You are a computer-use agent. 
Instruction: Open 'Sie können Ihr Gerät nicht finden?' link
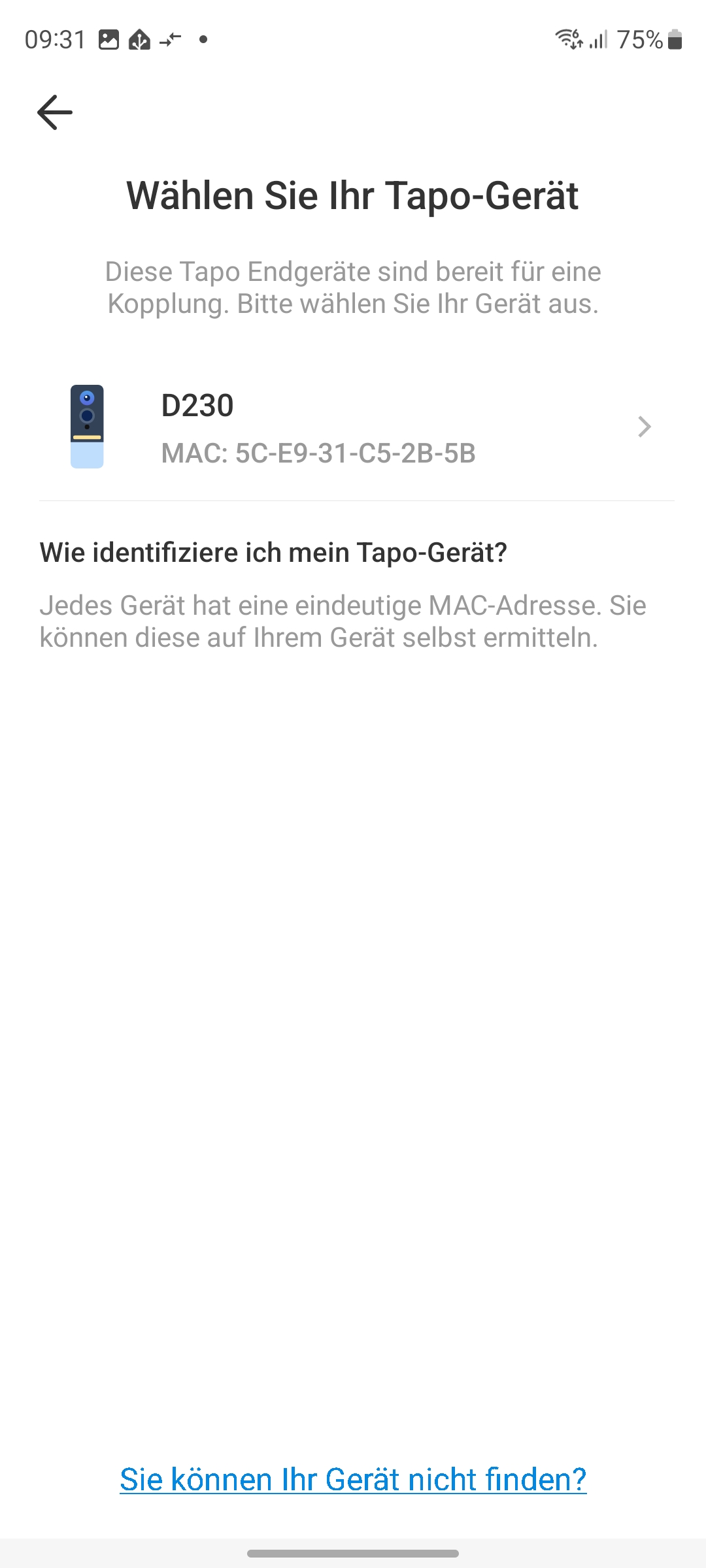pyautogui.click(x=353, y=1479)
